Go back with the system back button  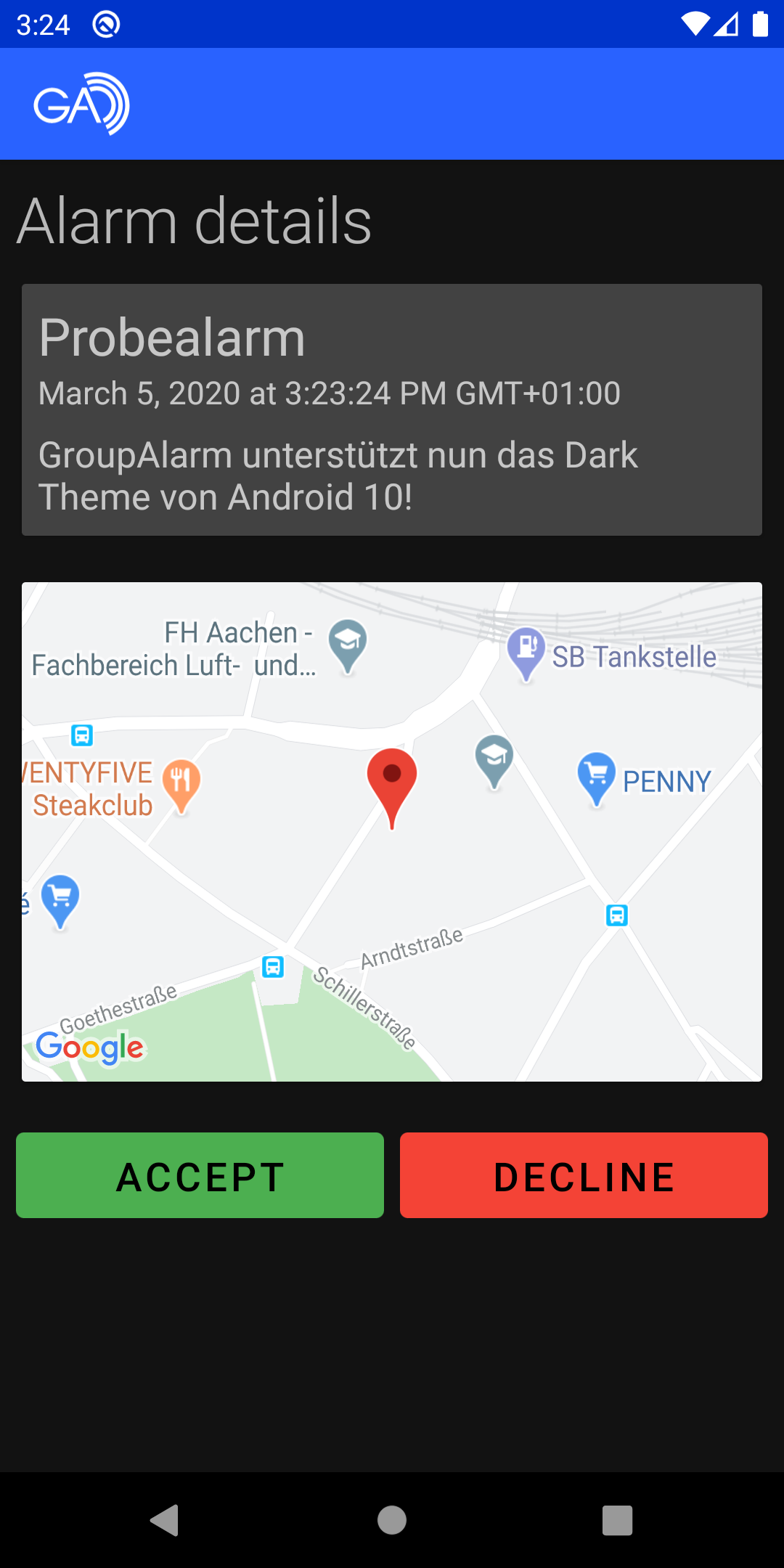pyautogui.click(x=165, y=1520)
